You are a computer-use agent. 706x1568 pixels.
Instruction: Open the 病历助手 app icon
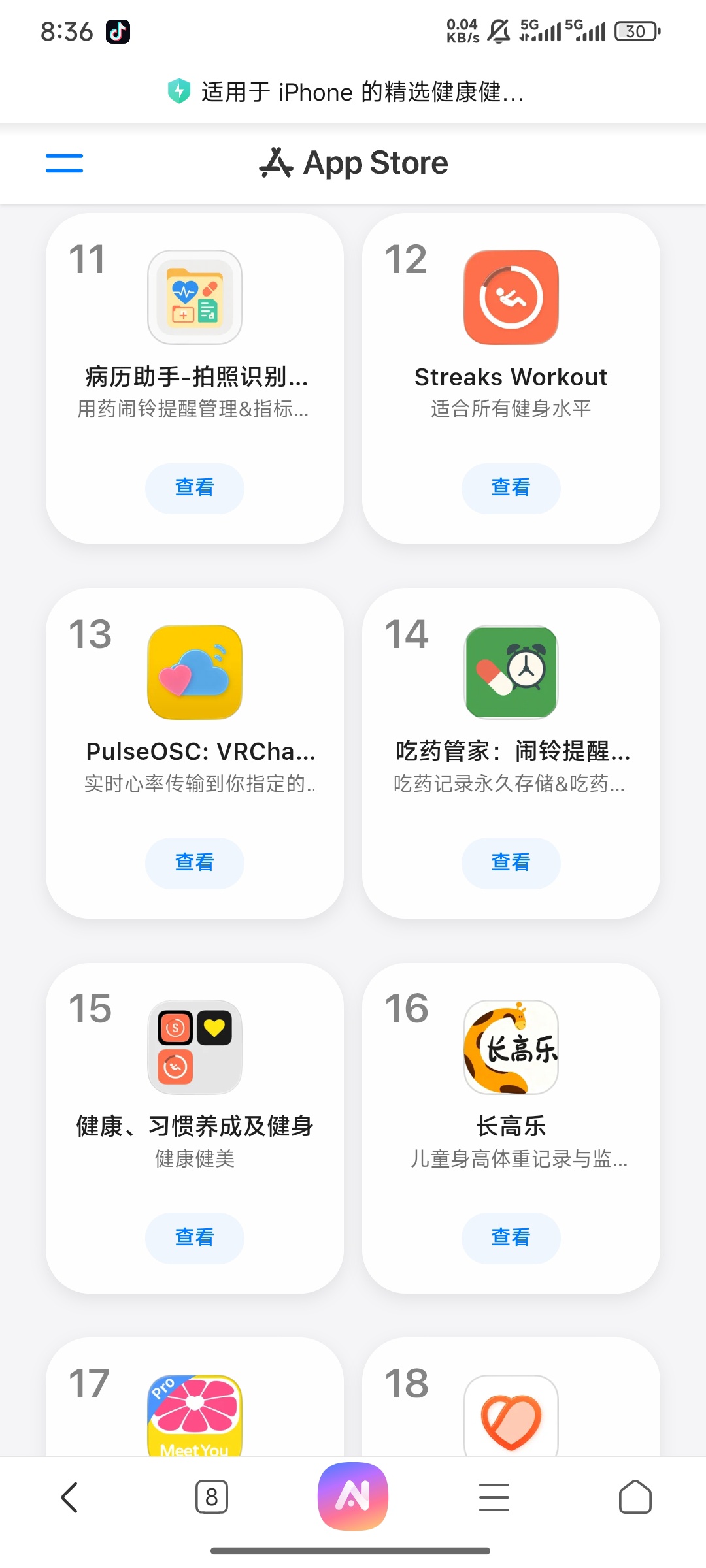195,297
